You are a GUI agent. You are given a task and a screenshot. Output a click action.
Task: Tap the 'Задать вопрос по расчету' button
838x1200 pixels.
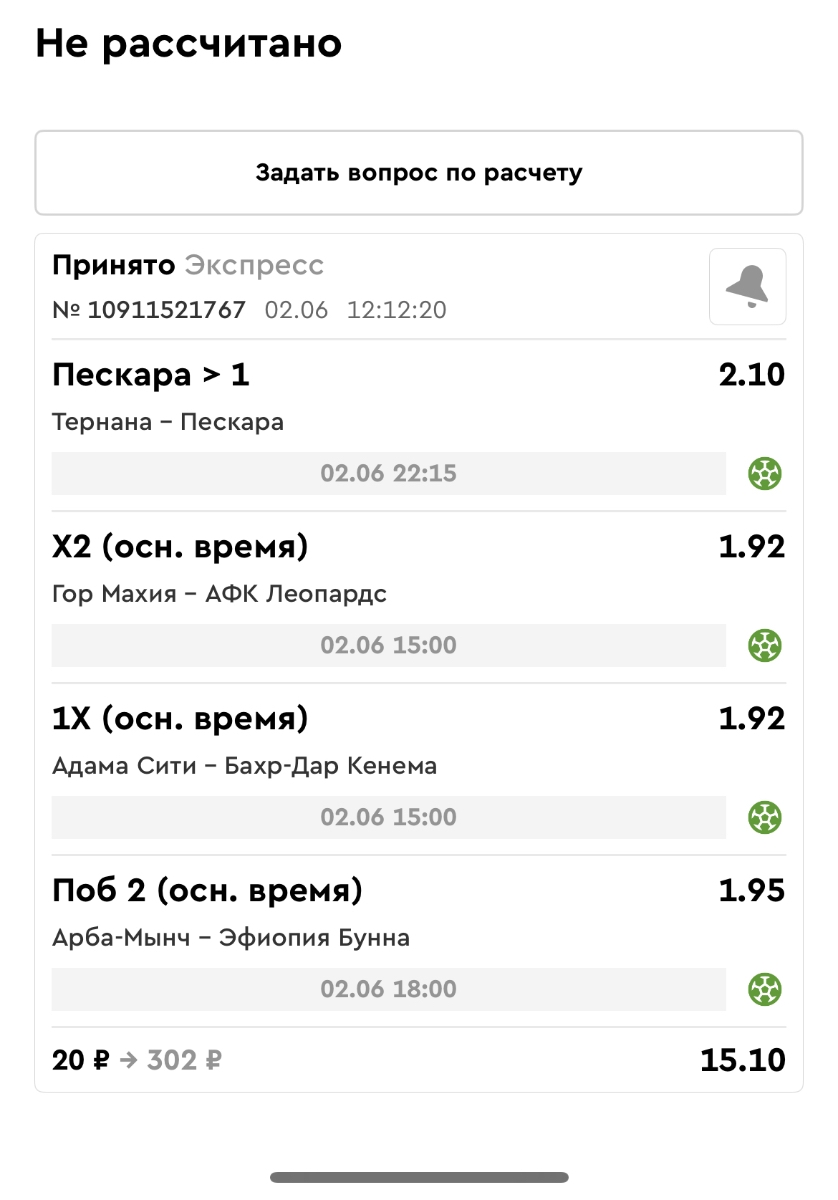(x=419, y=173)
